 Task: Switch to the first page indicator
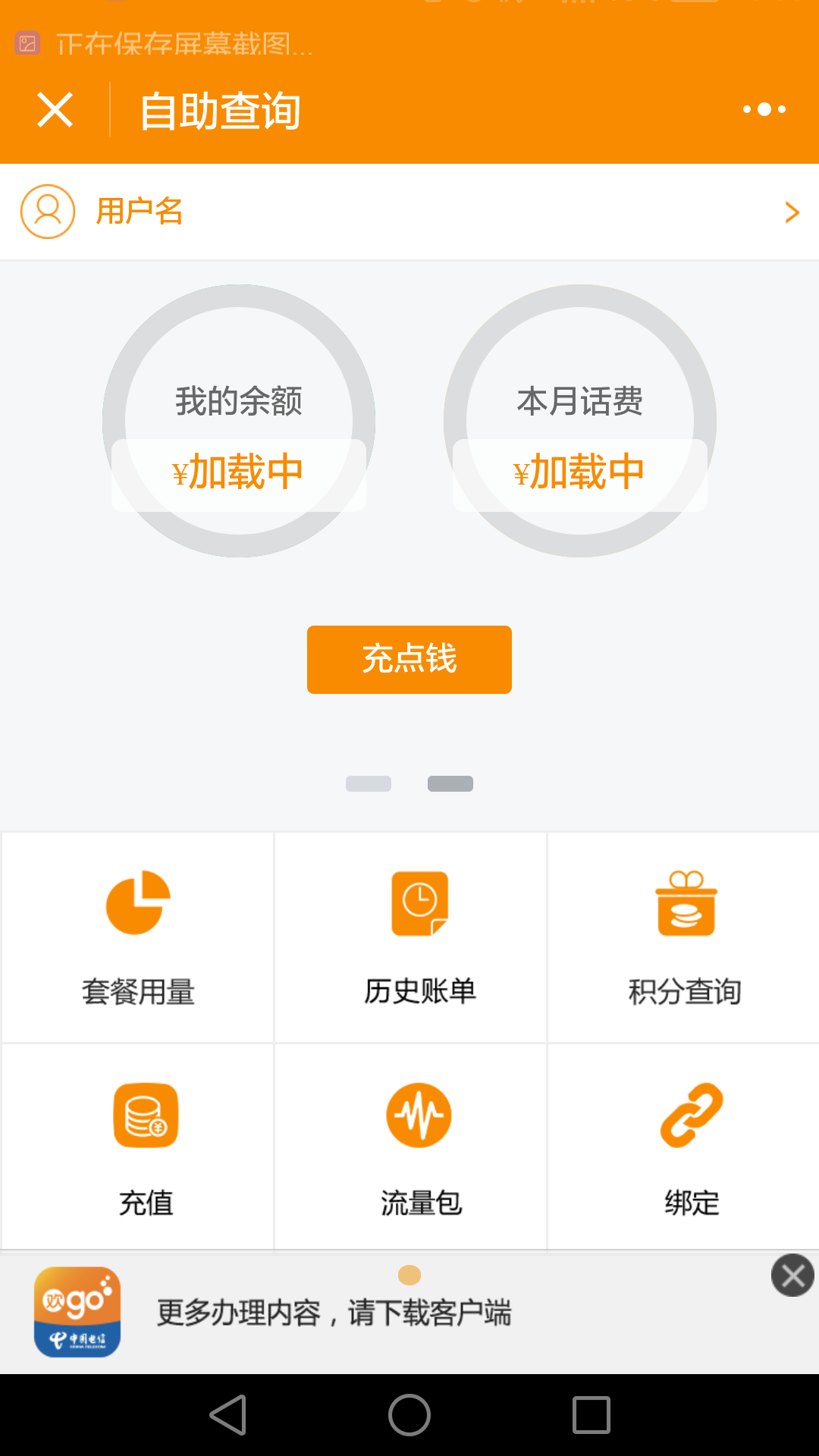(x=369, y=783)
